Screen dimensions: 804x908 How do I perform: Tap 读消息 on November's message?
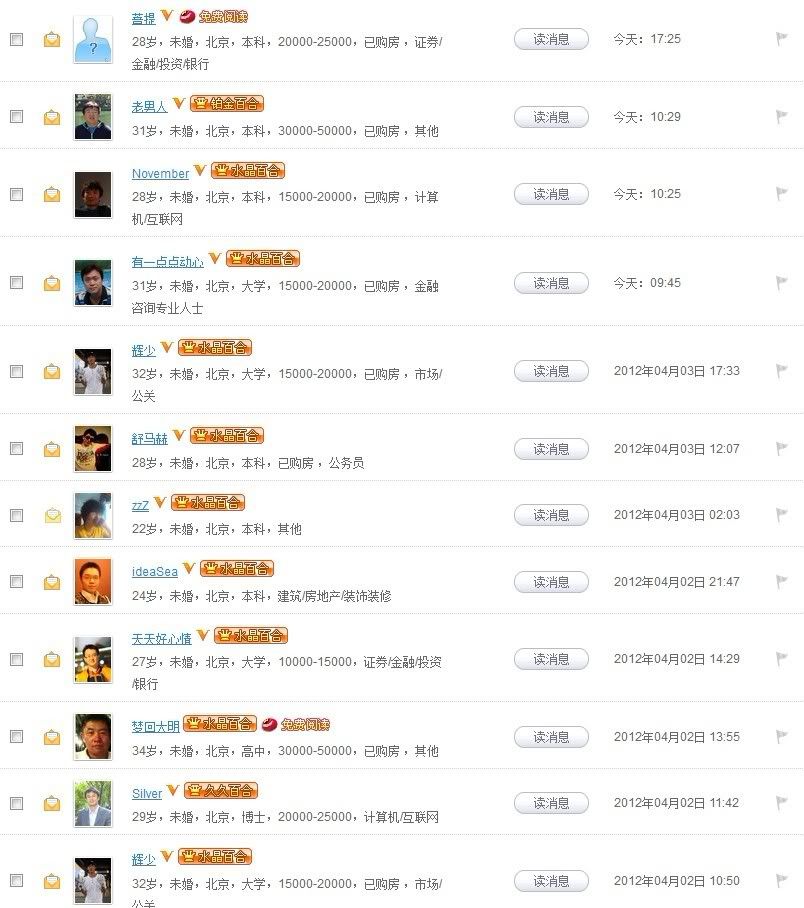coord(551,194)
